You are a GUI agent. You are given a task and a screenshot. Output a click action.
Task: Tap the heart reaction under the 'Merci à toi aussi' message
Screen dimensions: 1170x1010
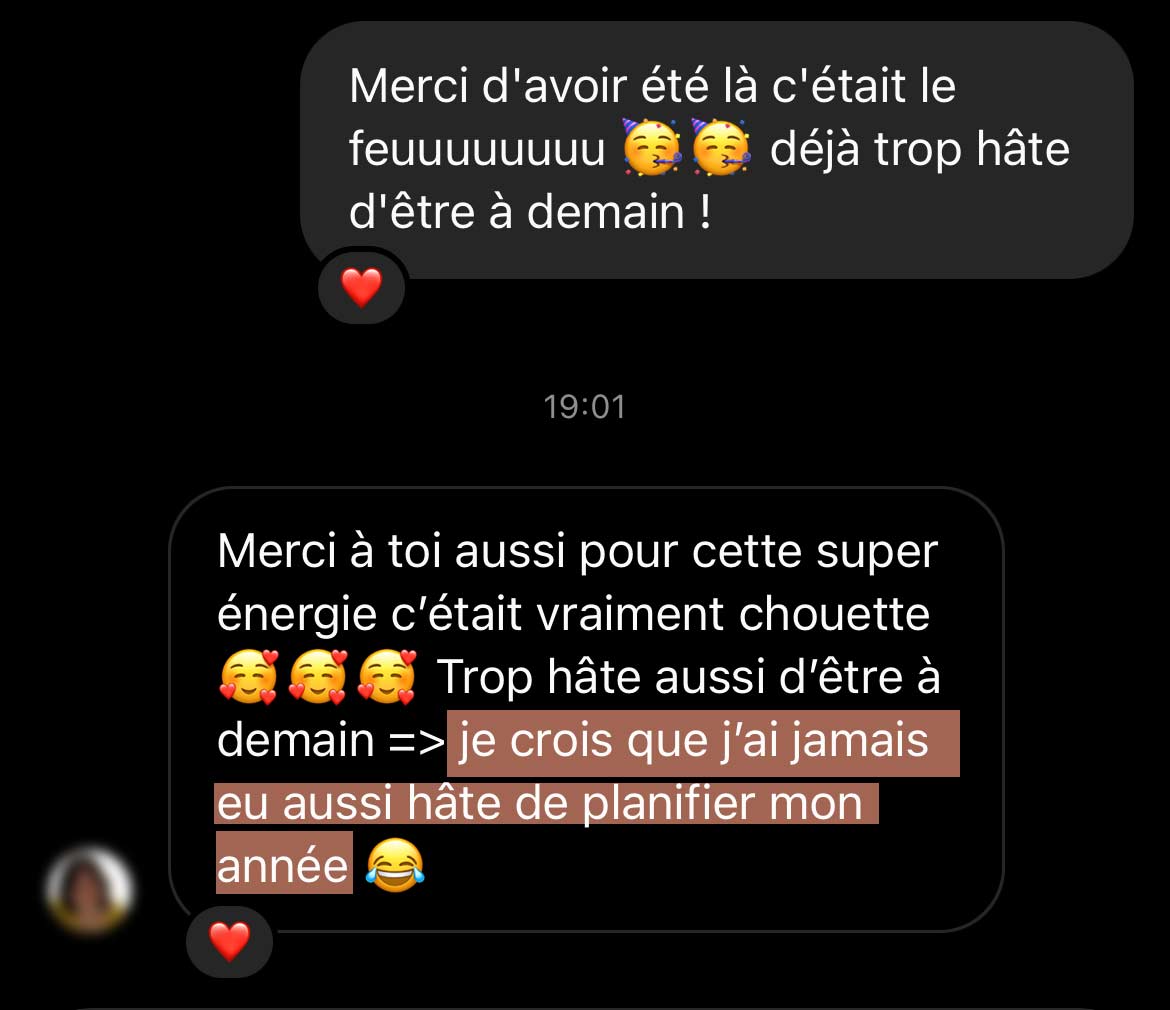coord(229,941)
